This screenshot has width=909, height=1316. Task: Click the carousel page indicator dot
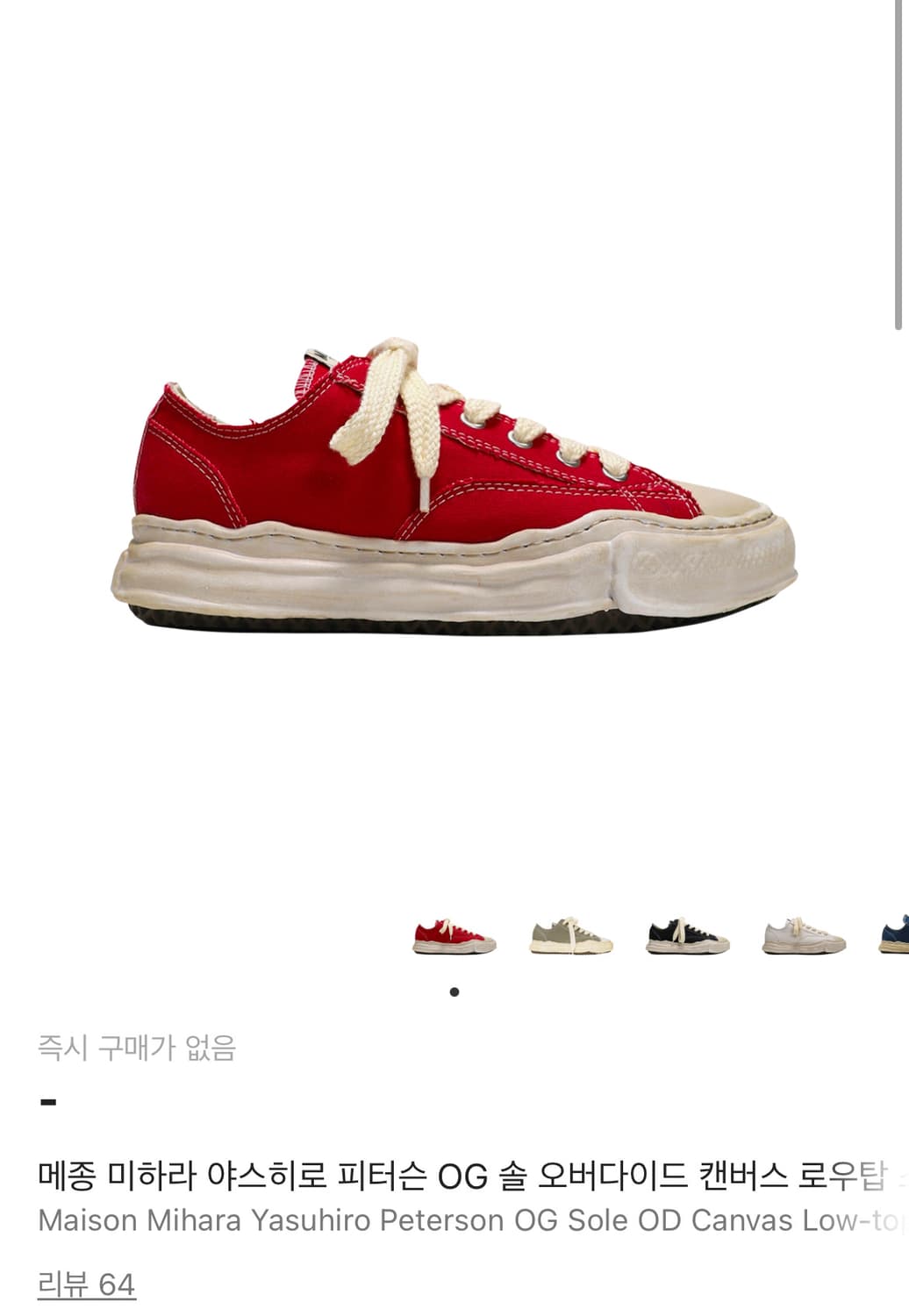pos(454,991)
